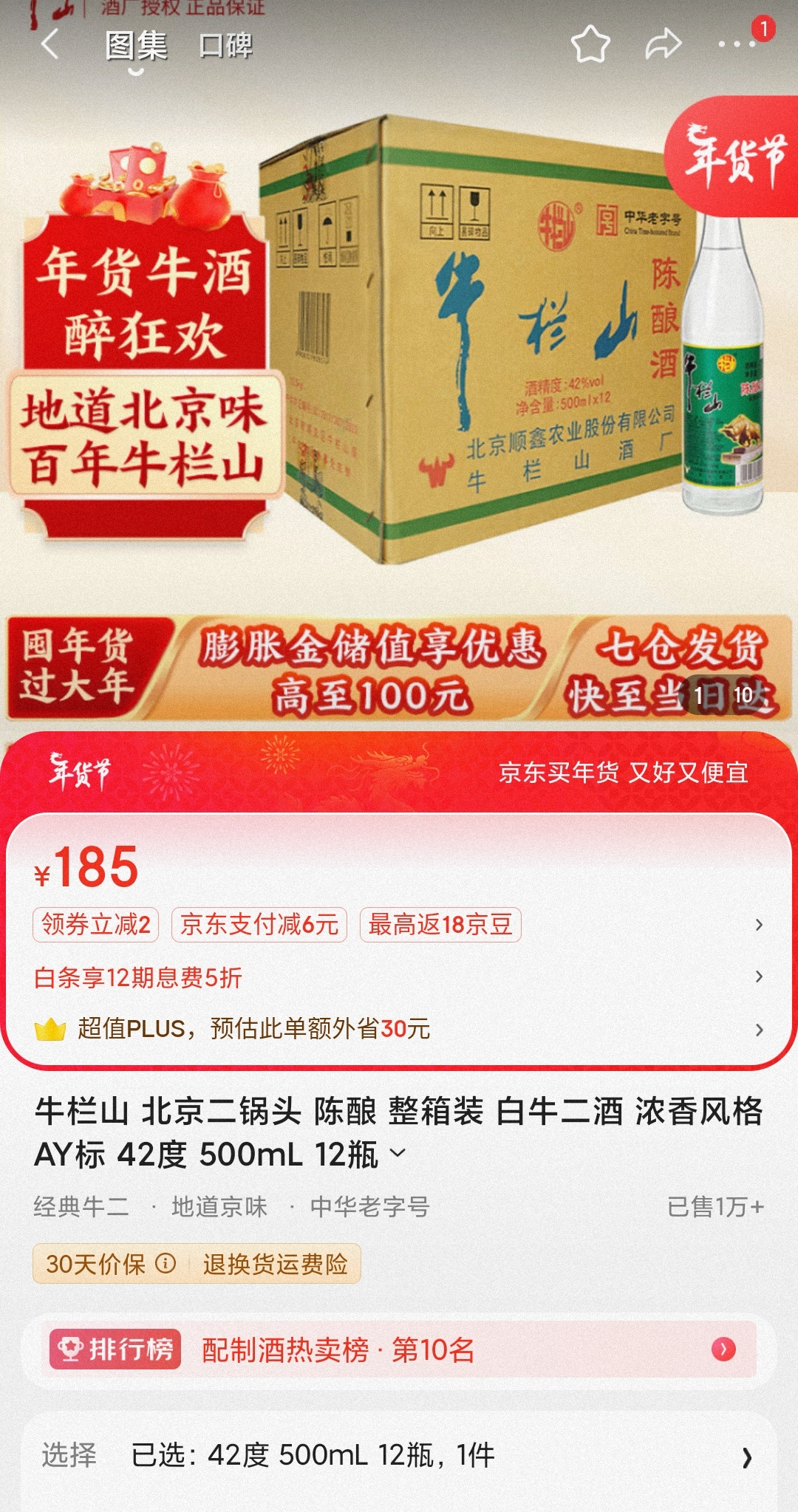This screenshot has width=798, height=1512.
Task: Open the 最高返18京豆 reward tag
Action: tap(440, 925)
